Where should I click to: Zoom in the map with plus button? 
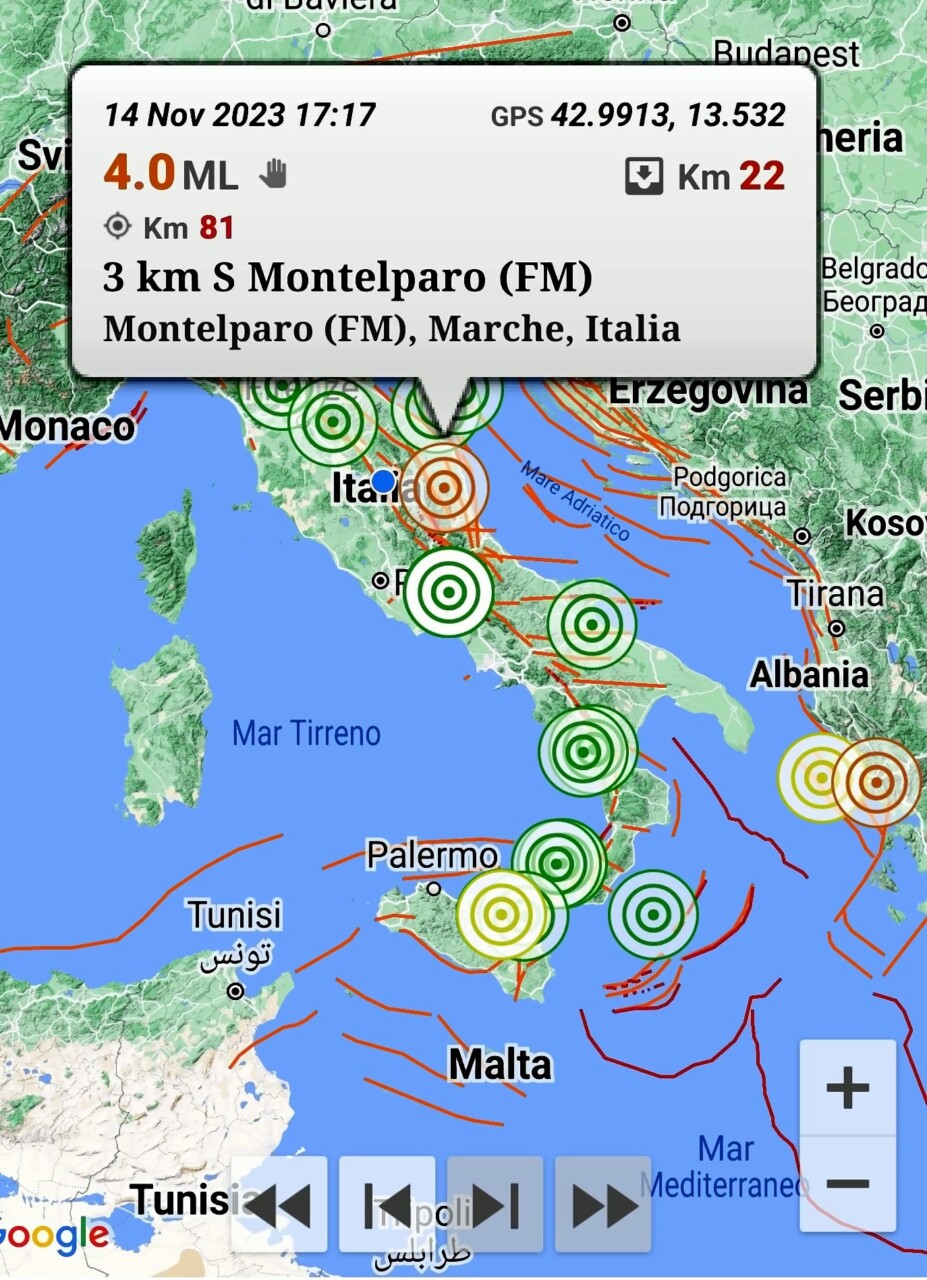(x=848, y=1088)
